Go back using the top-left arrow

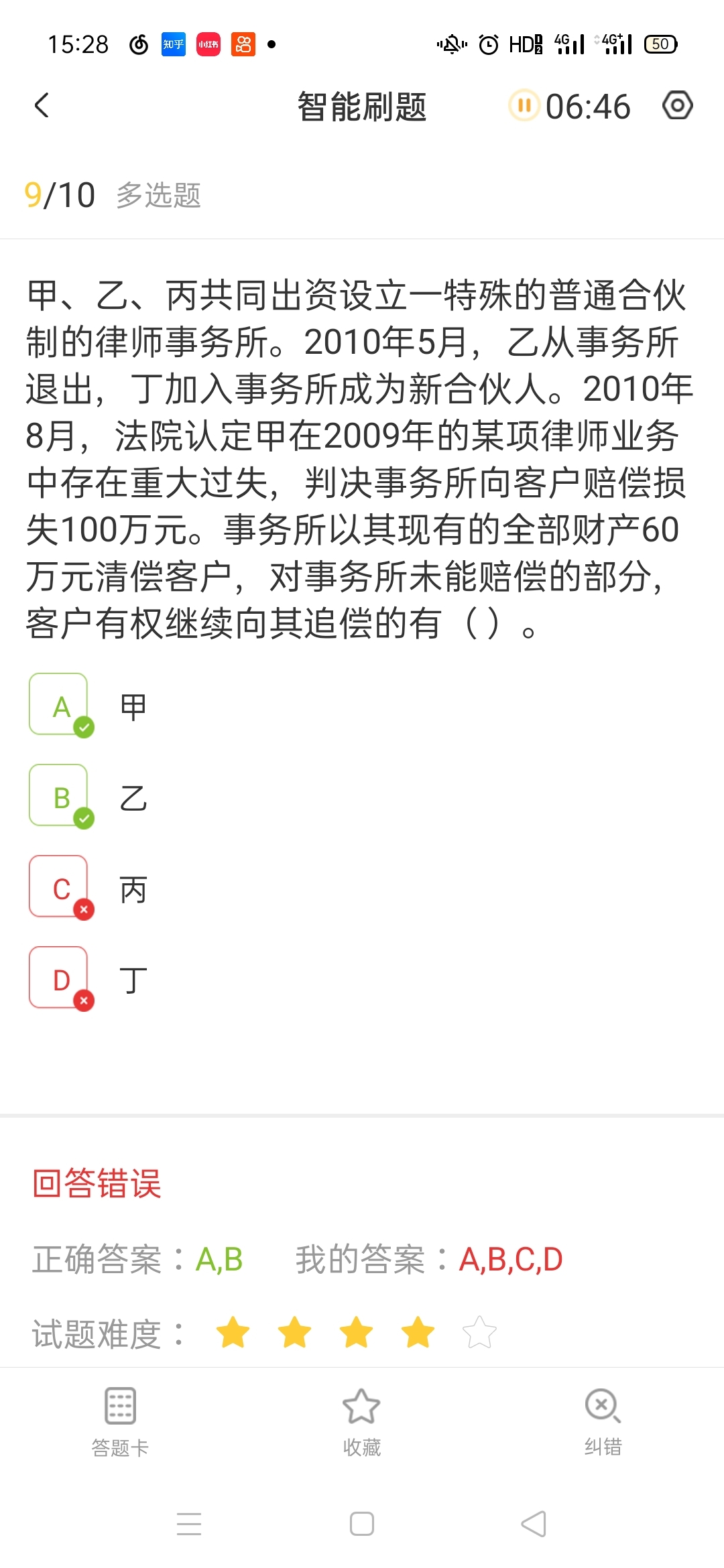coord(42,105)
